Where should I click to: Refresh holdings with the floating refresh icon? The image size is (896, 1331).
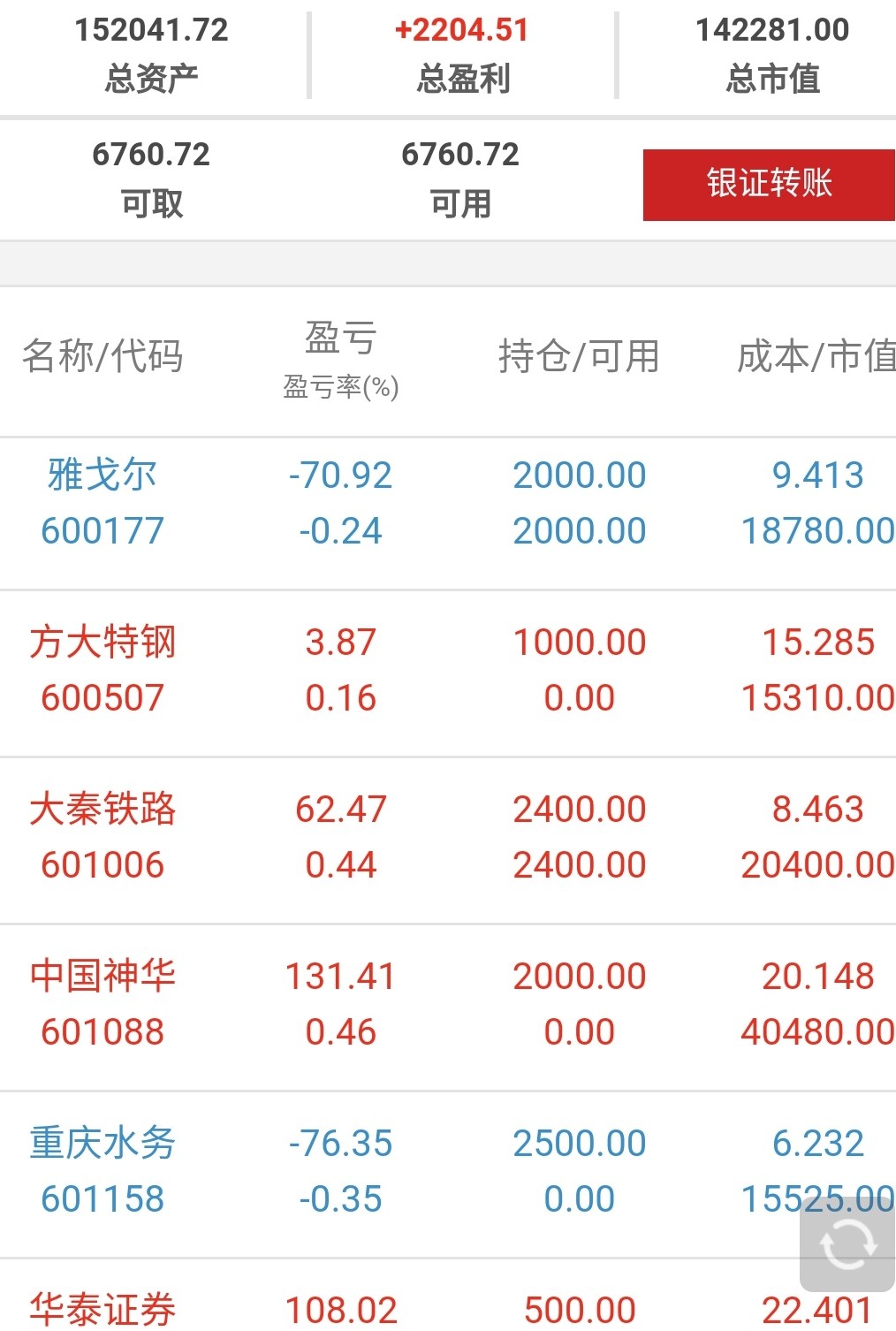pyautogui.click(x=847, y=1245)
